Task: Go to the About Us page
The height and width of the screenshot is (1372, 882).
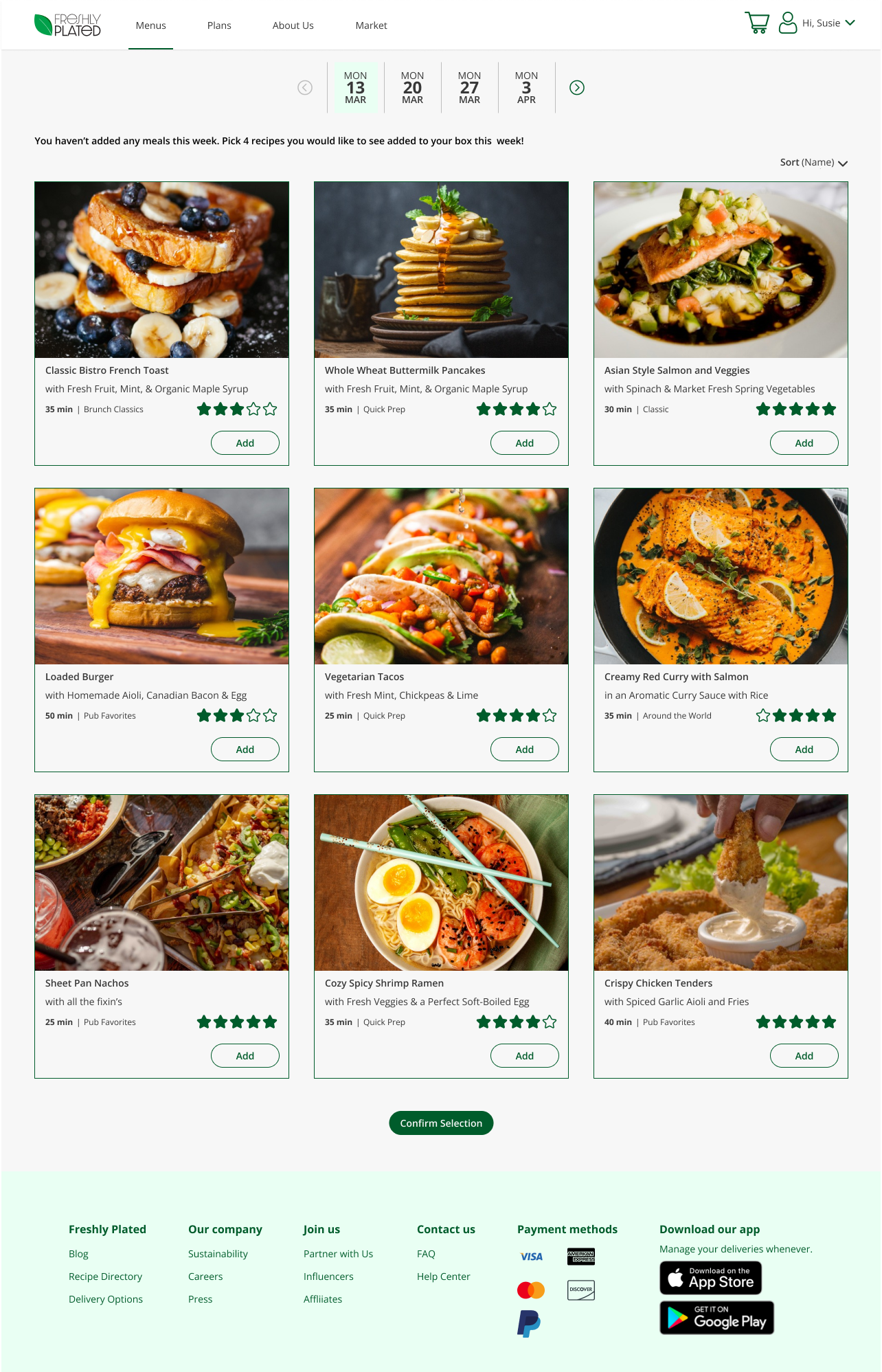Action: point(293,25)
